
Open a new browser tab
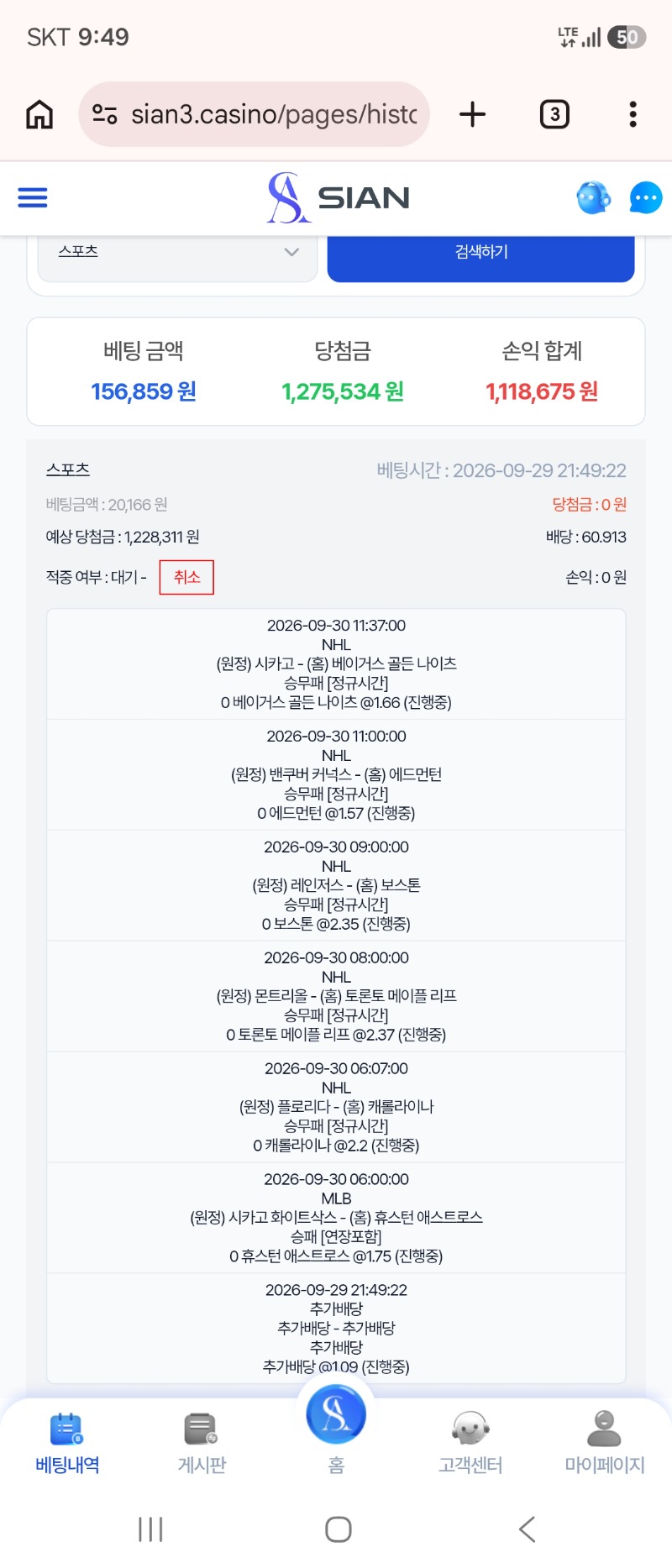coord(473,114)
